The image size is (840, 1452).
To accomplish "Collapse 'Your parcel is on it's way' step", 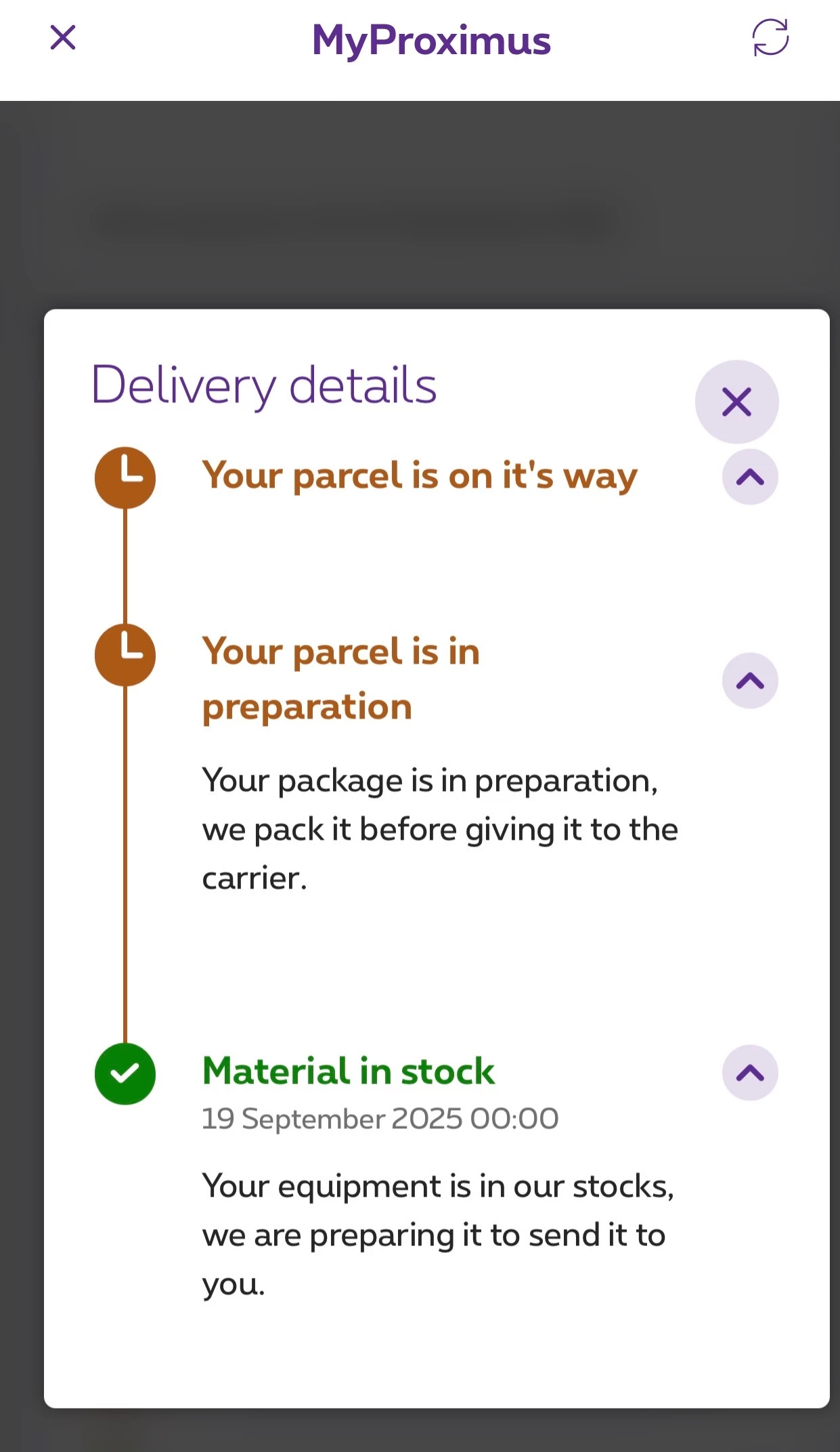I will (750, 477).
